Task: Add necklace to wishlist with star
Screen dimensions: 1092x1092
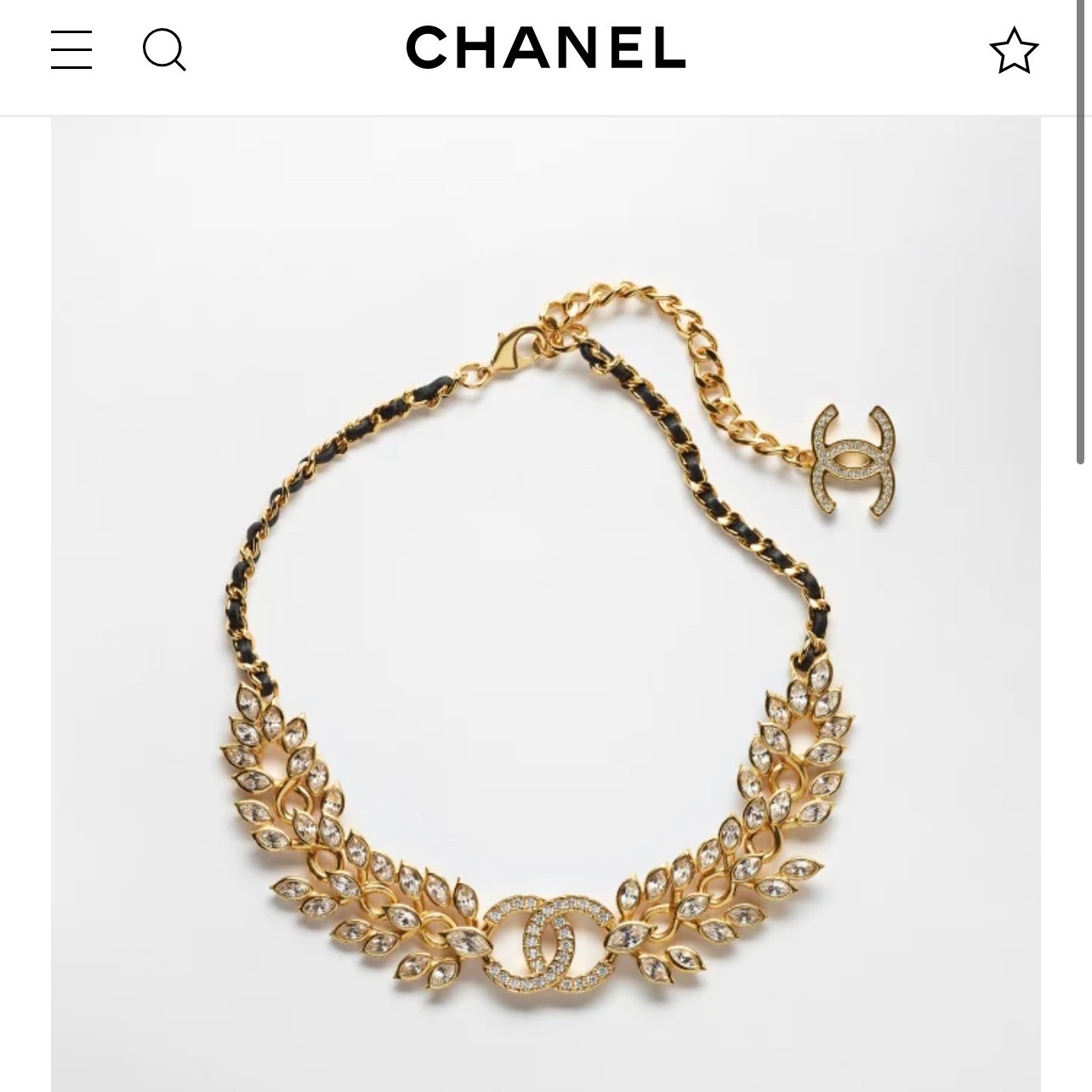Action: click(1014, 50)
